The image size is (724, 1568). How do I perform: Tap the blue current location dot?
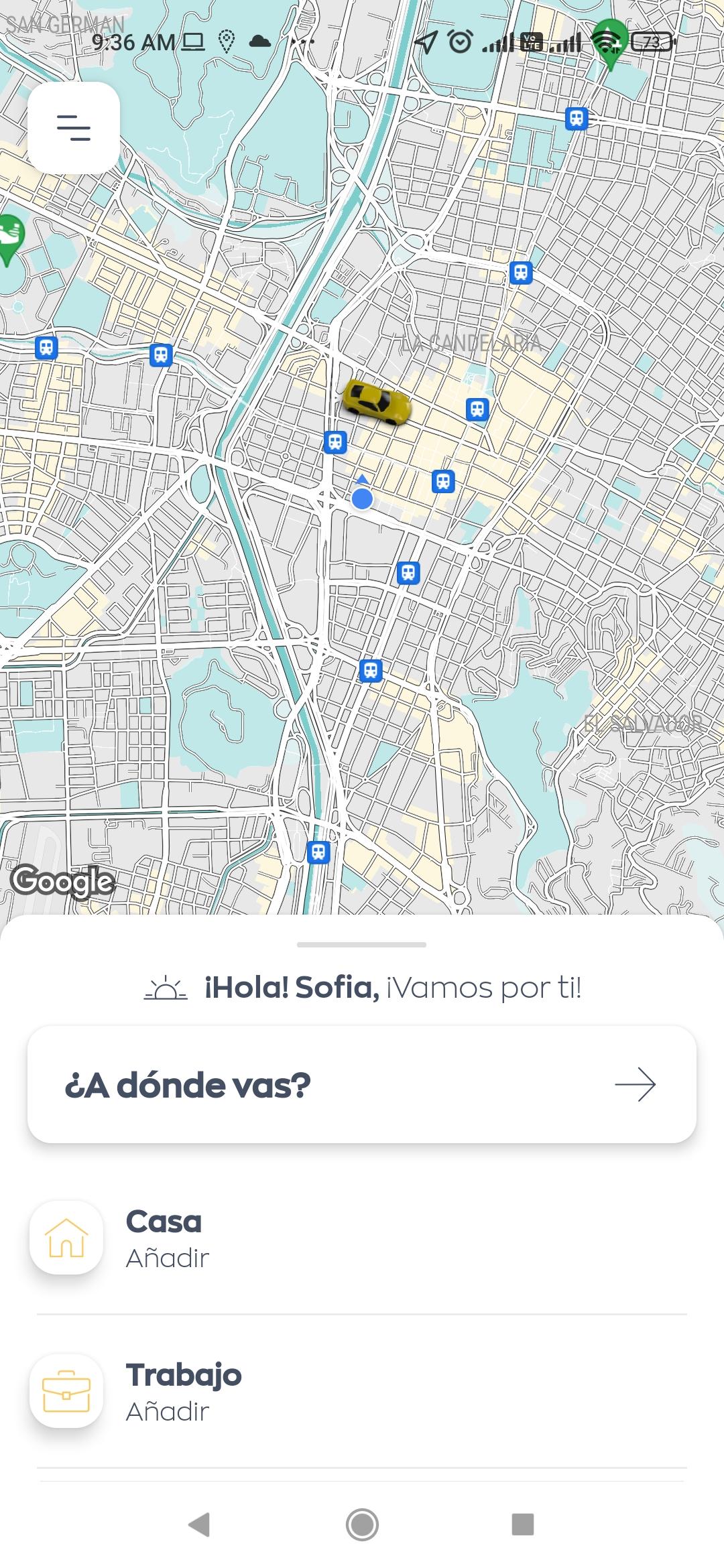362,499
